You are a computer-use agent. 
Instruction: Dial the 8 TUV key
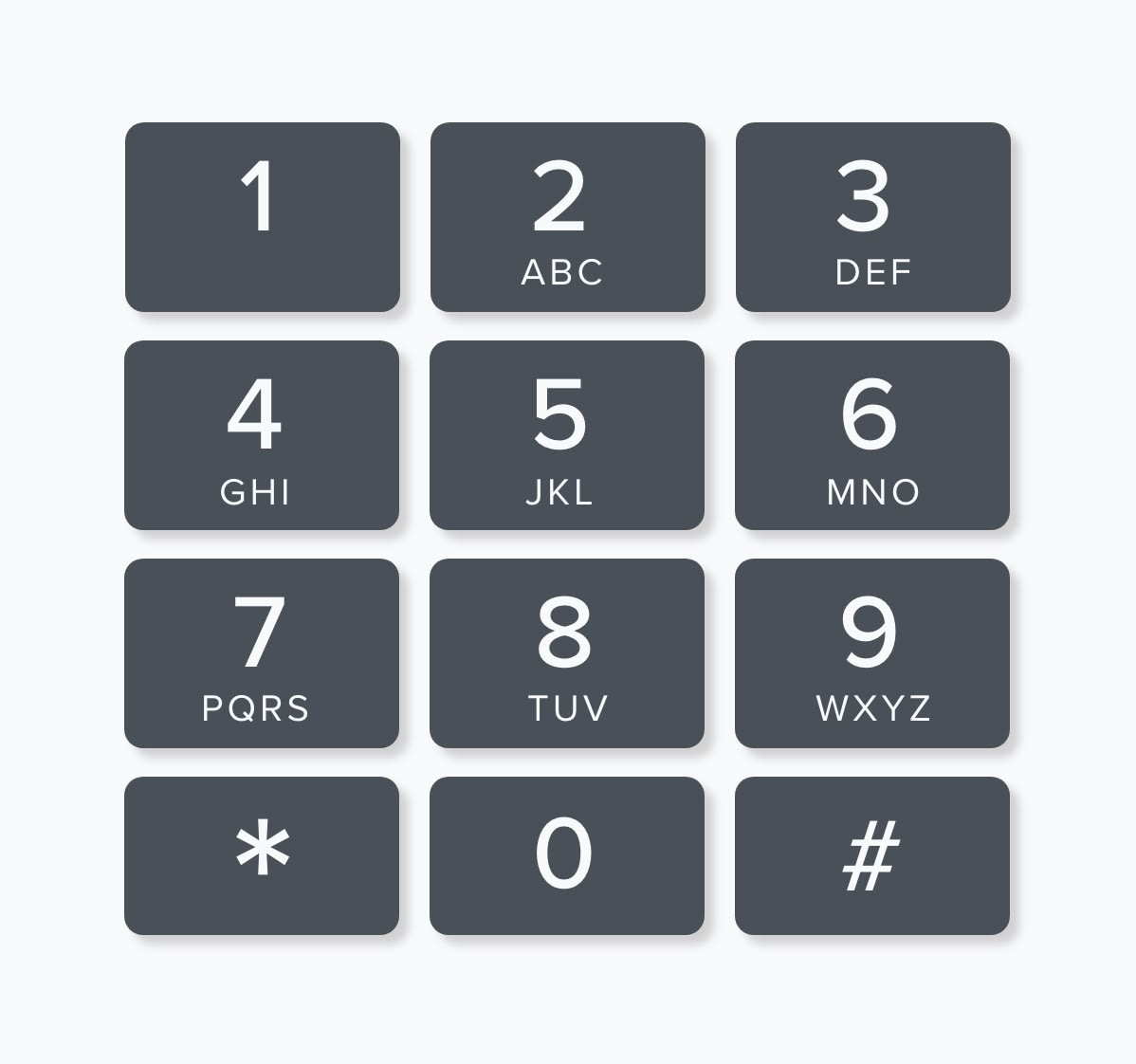tap(567, 652)
